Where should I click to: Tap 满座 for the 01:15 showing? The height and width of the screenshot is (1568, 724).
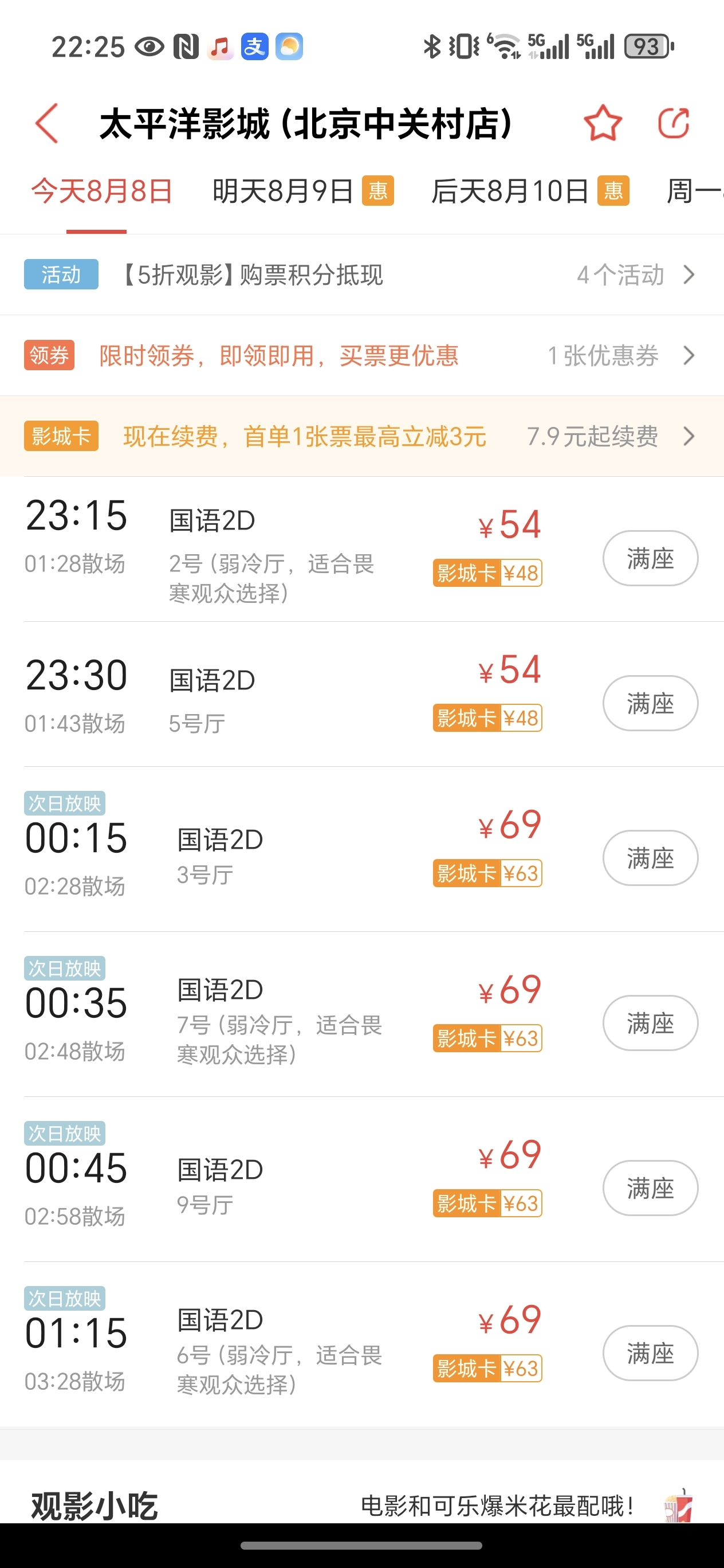pos(650,1353)
